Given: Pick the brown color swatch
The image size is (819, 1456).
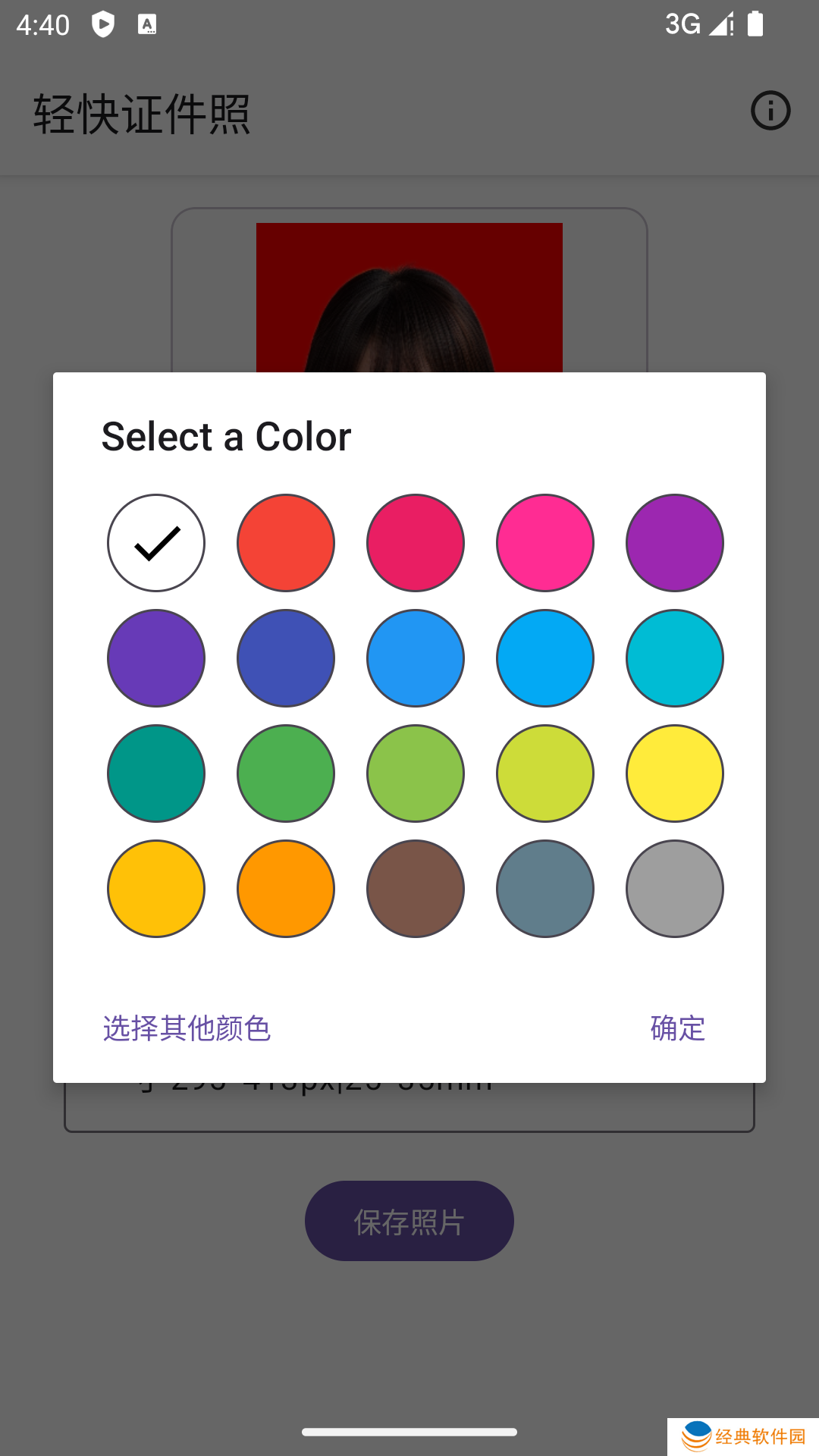Looking at the screenshot, I should pos(416,889).
